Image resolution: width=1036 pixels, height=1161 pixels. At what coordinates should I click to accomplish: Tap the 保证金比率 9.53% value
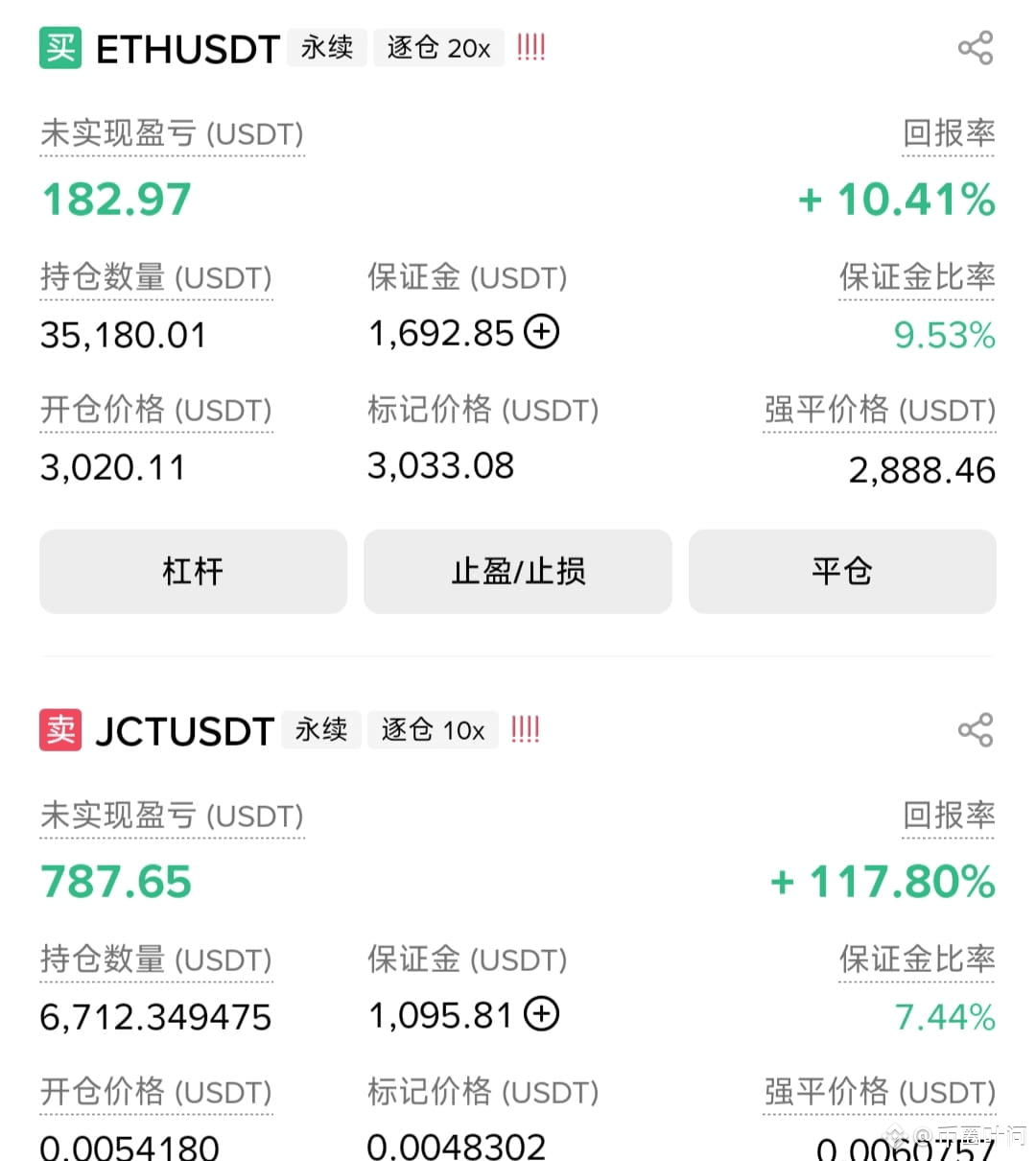coord(944,336)
